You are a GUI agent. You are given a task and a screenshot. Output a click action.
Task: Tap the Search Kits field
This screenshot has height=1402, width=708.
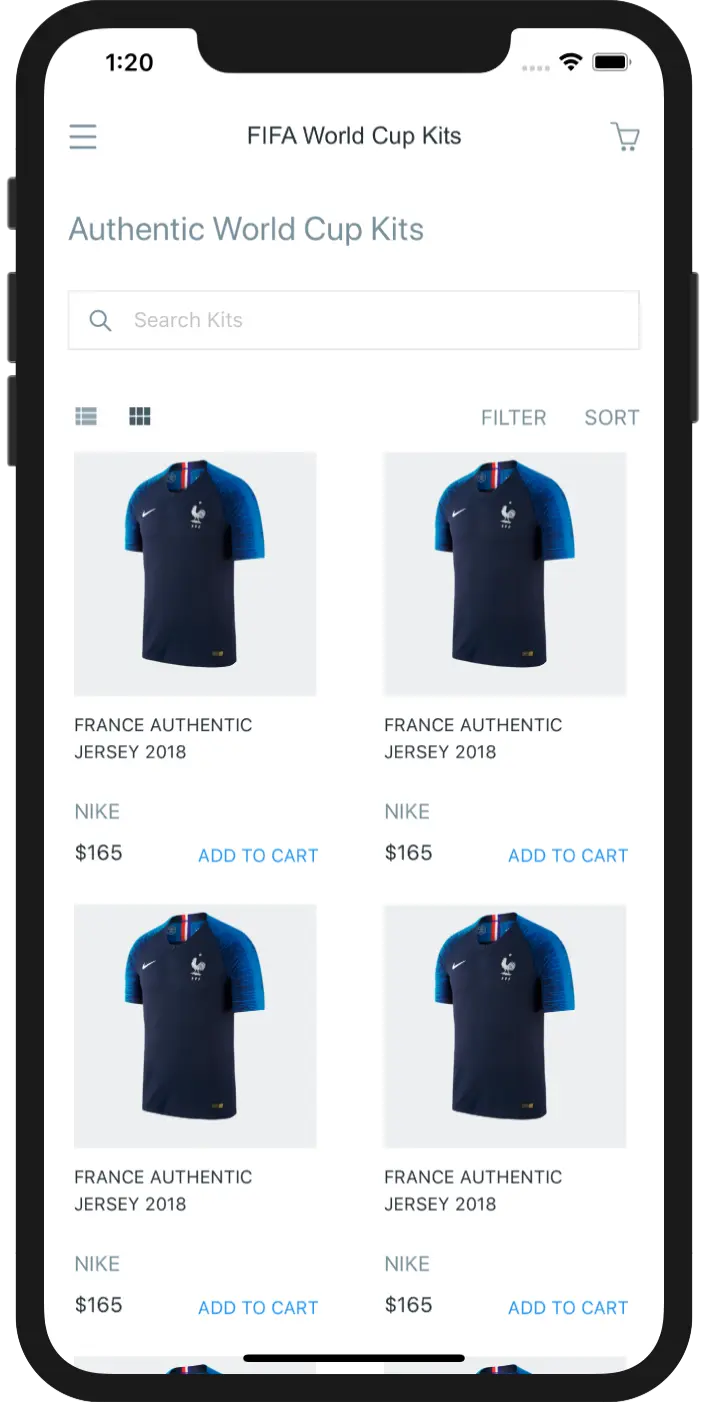354,320
